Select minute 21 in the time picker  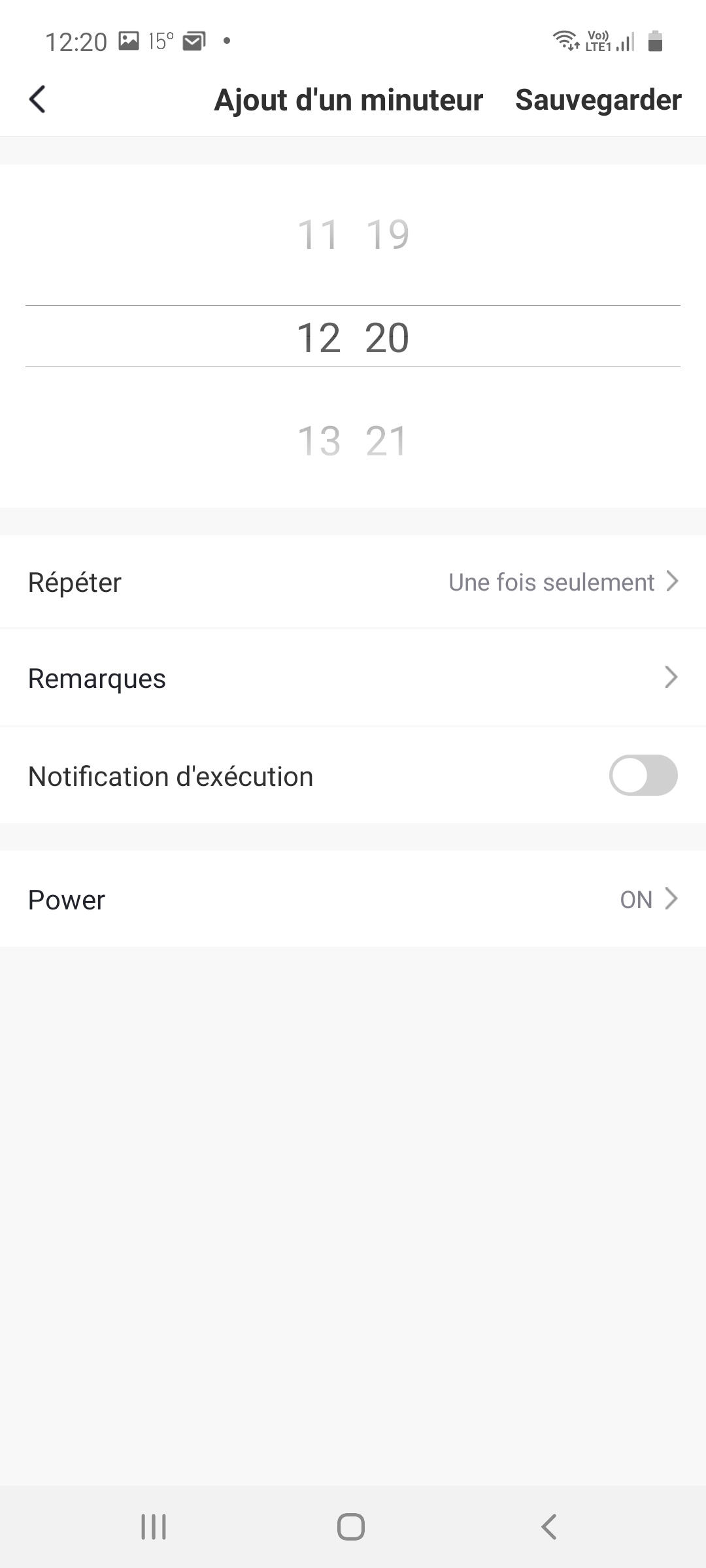[387, 441]
